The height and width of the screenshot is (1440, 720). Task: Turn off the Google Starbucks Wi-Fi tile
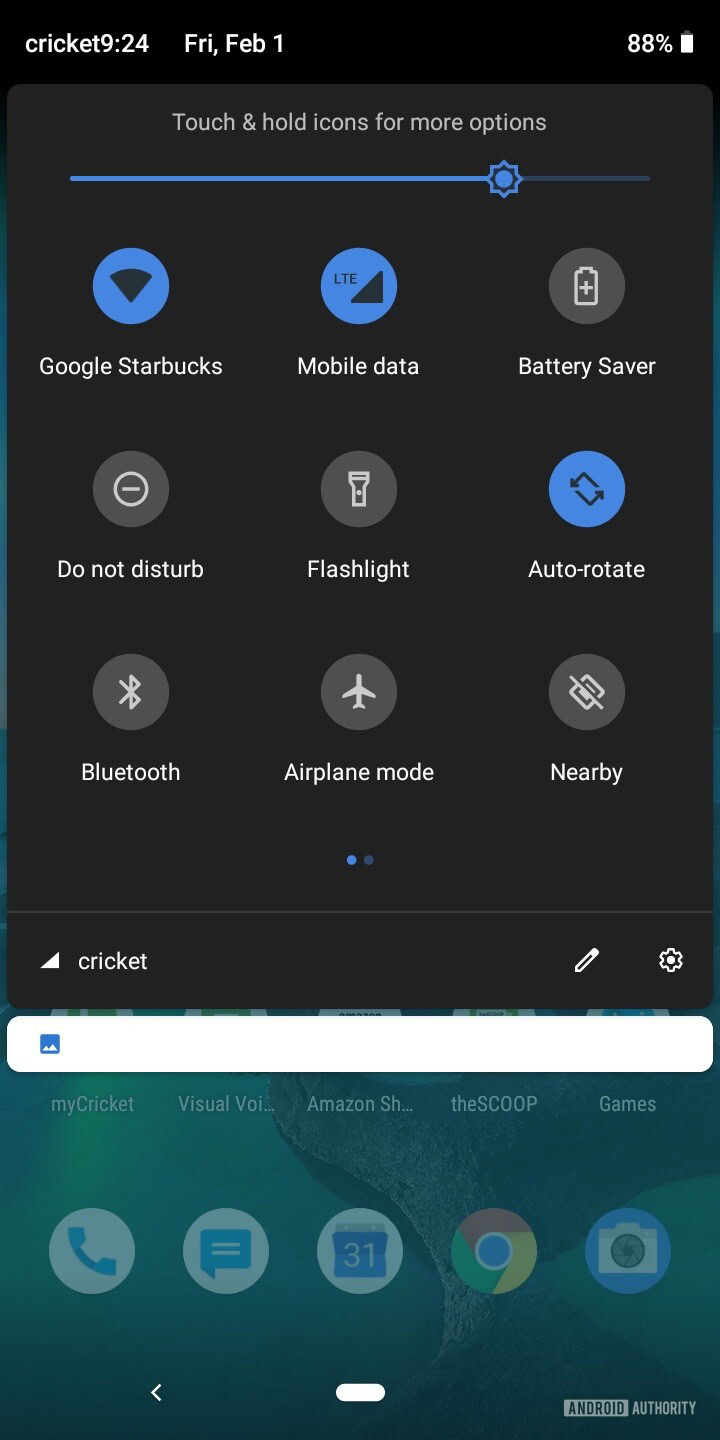click(131, 286)
